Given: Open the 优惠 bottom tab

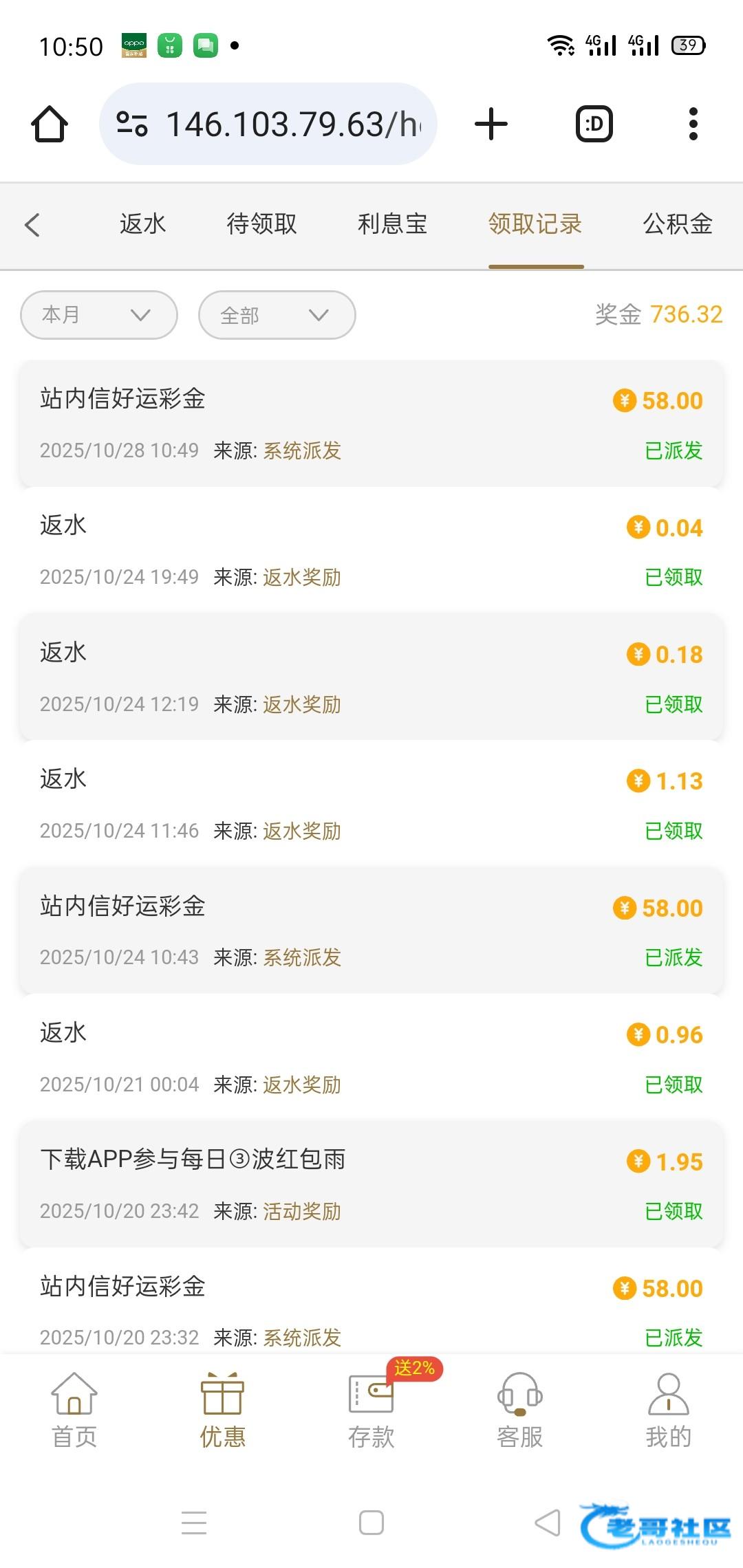Looking at the screenshot, I should pos(222,1410).
